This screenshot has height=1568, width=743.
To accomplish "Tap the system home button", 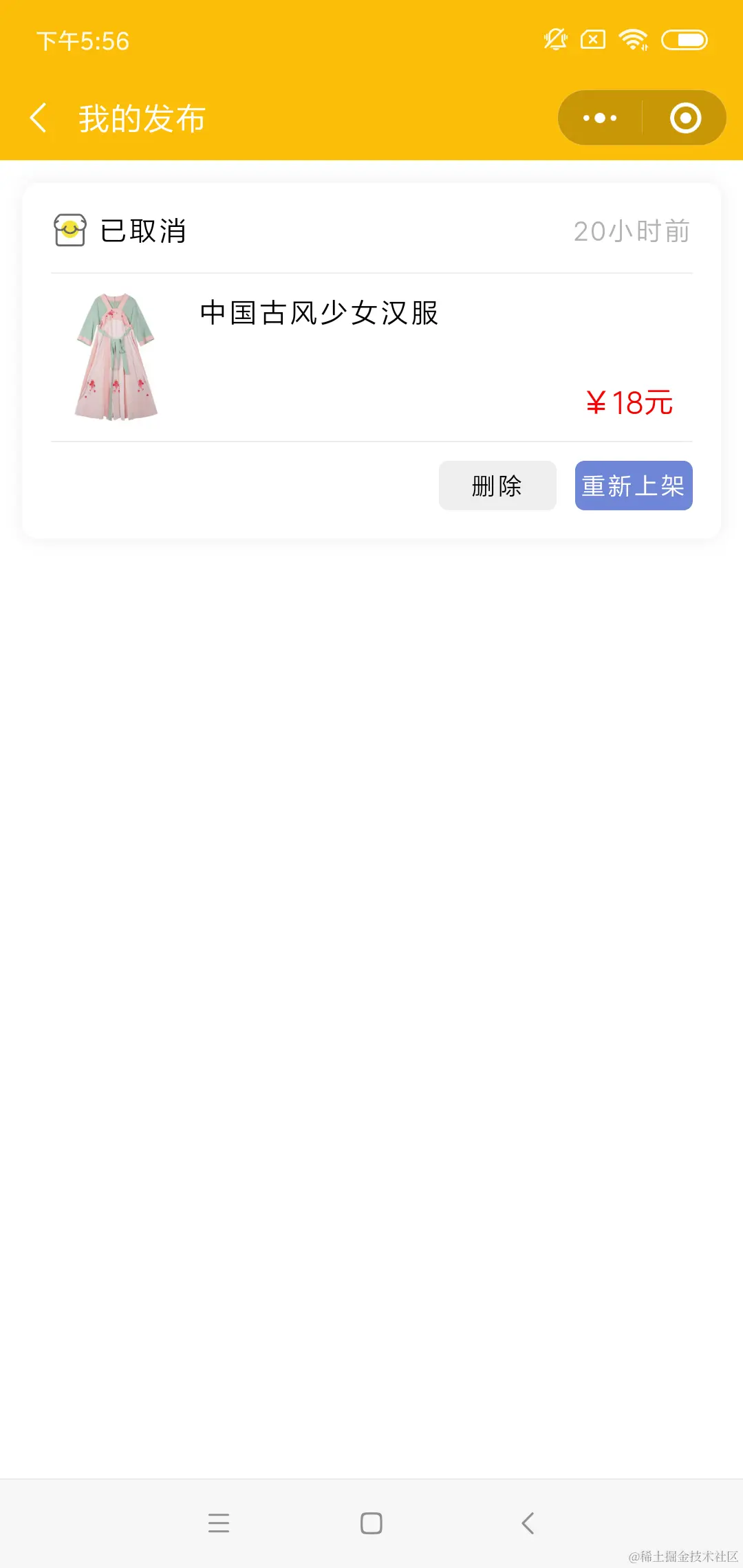I will (371, 1523).
